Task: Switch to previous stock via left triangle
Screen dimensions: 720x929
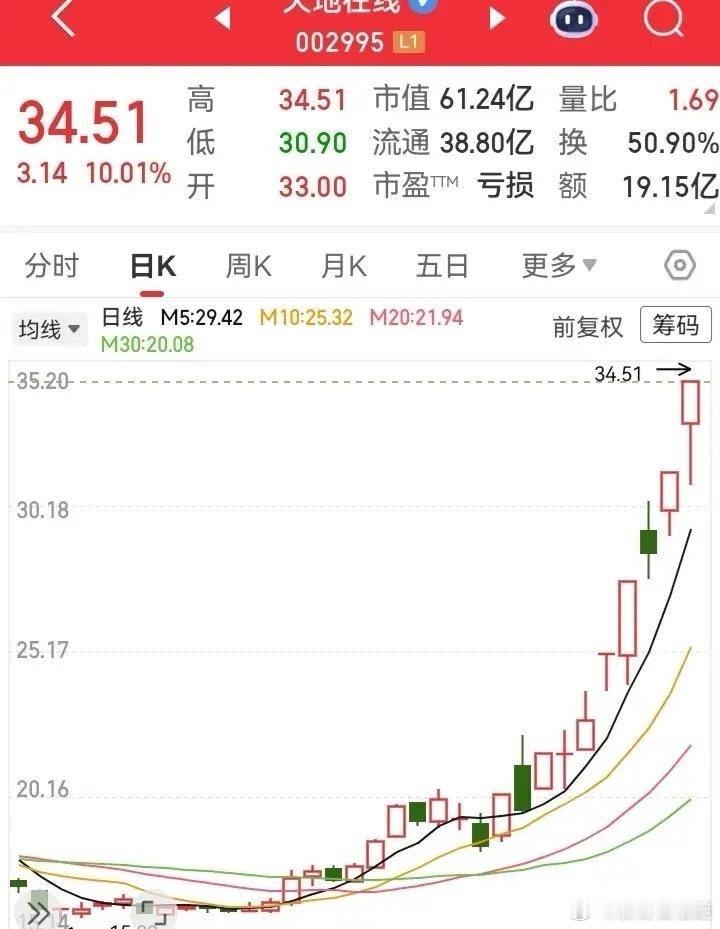Action: point(222,17)
